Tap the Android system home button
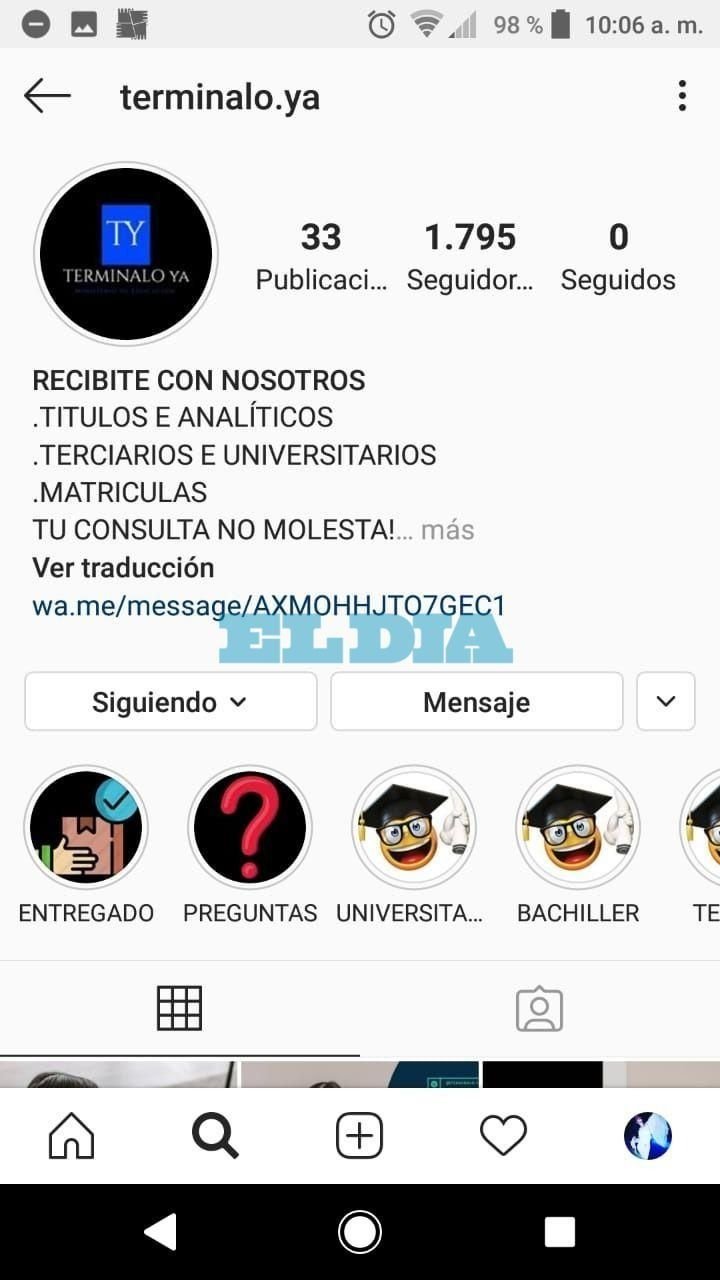The image size is (720, 1280). click(360, 1232)
